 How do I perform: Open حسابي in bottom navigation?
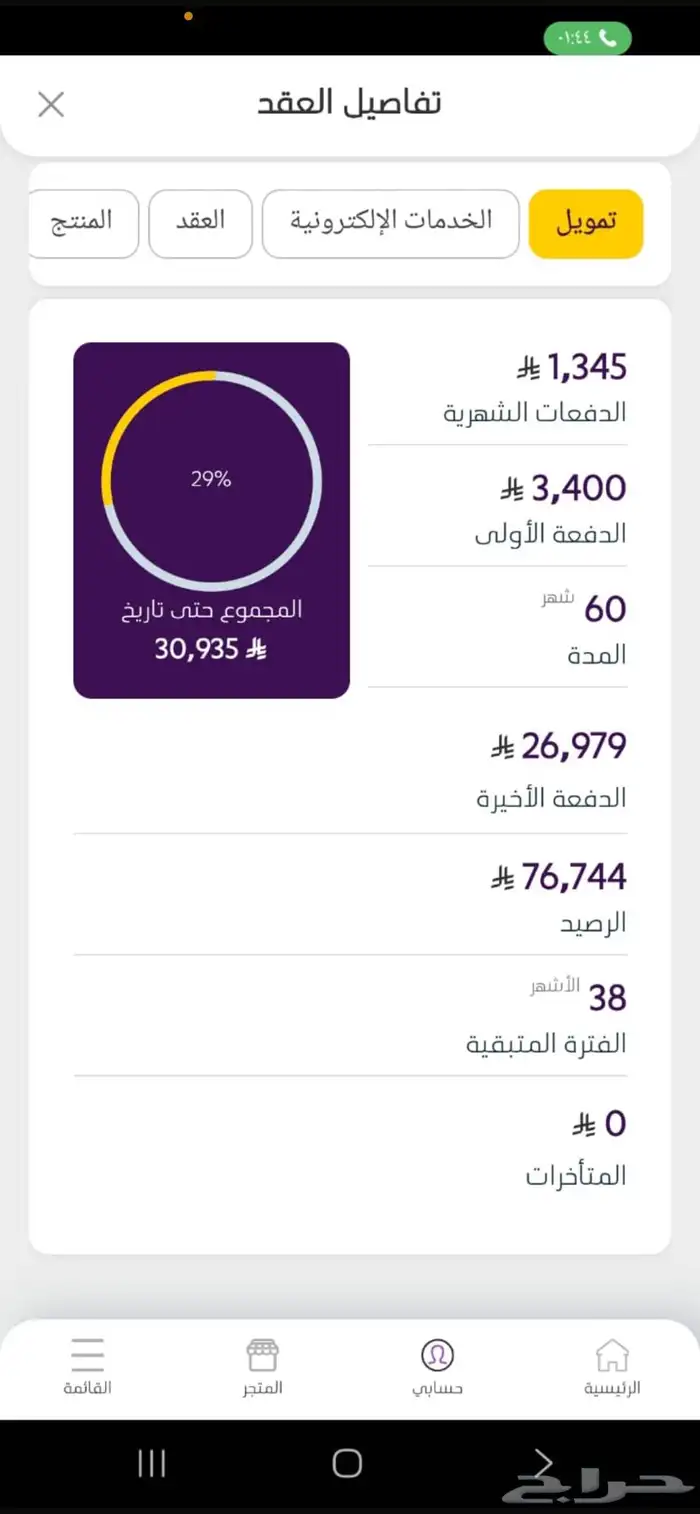click(x=438, y=1368)
